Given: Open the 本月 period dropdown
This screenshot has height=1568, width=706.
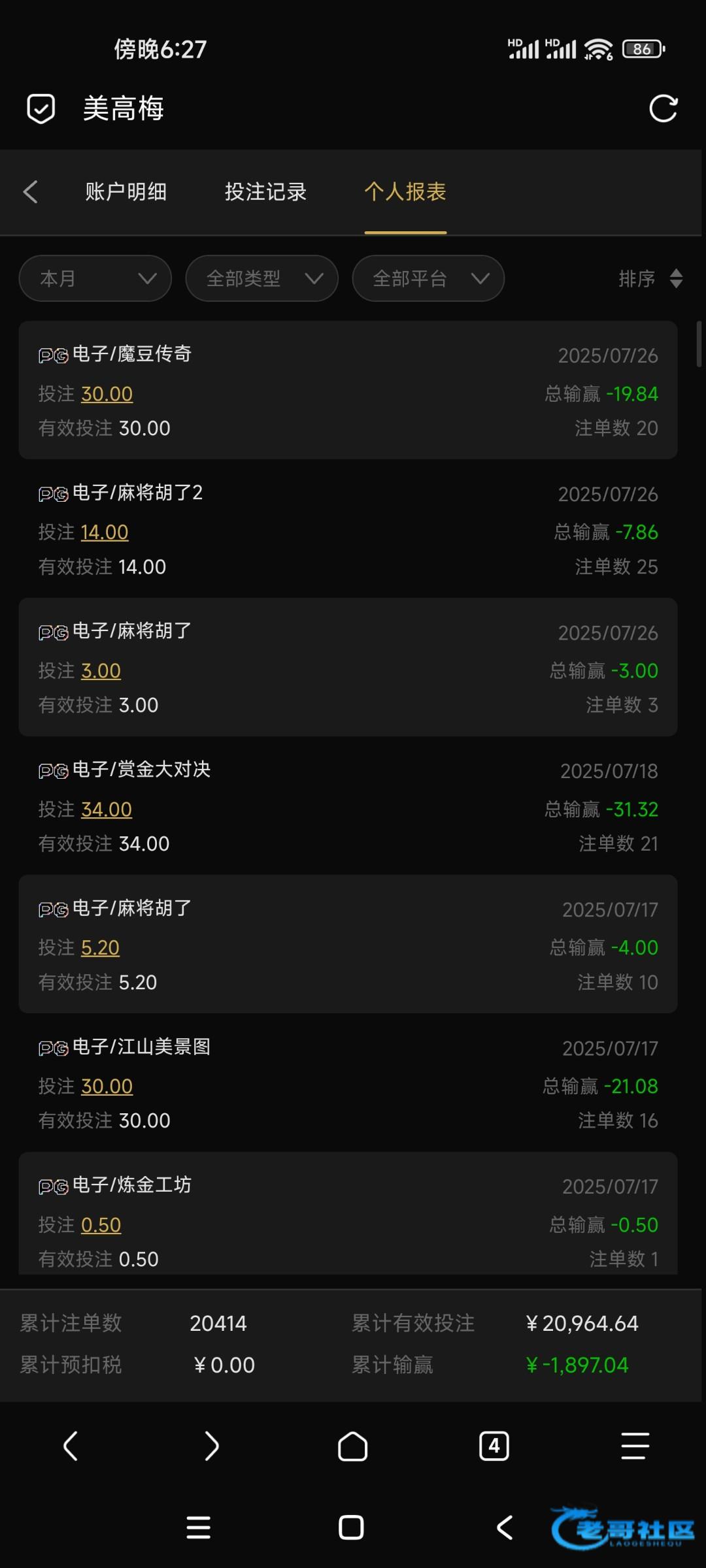Looking at the screenshot, I should (x=95, y=278).
